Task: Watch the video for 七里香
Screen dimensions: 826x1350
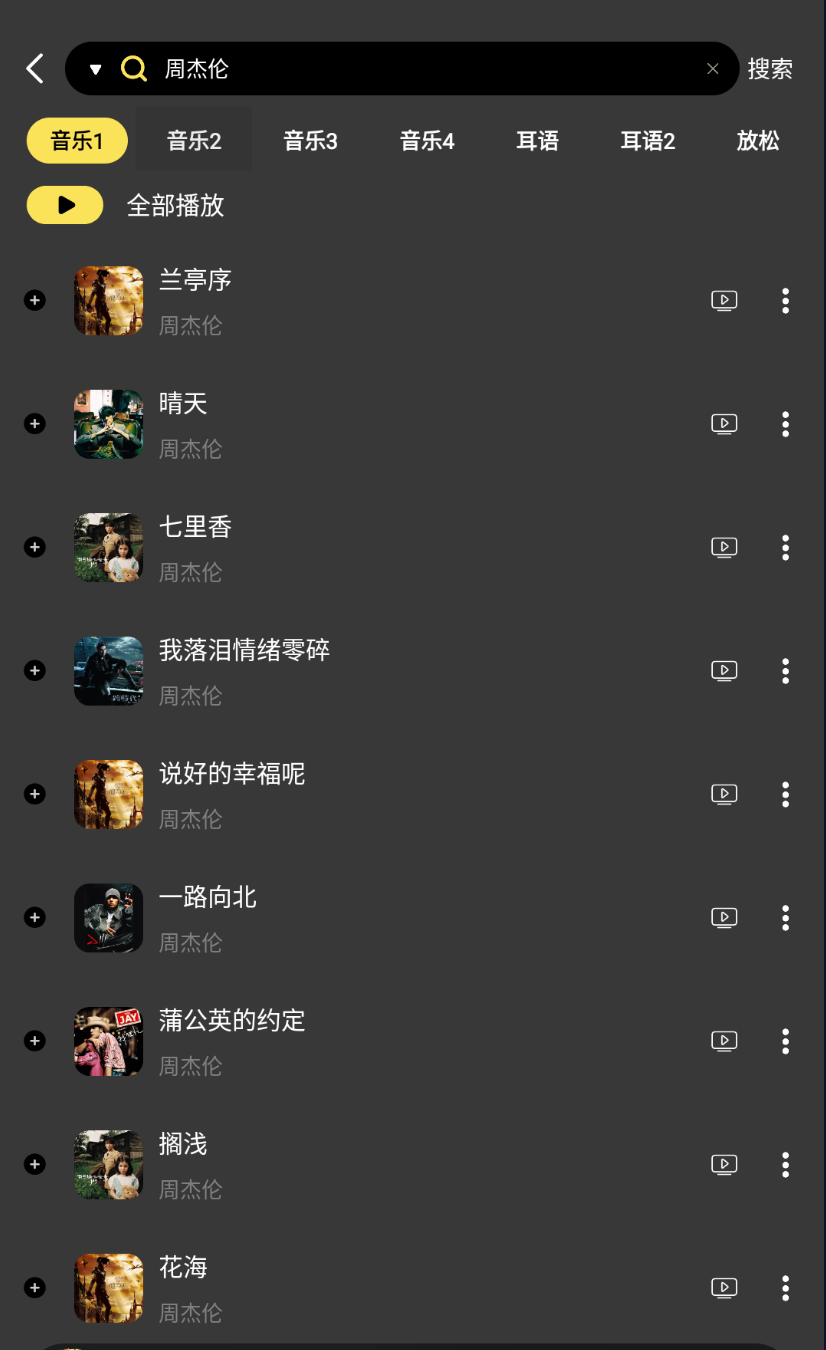Action: pos(724,548)
